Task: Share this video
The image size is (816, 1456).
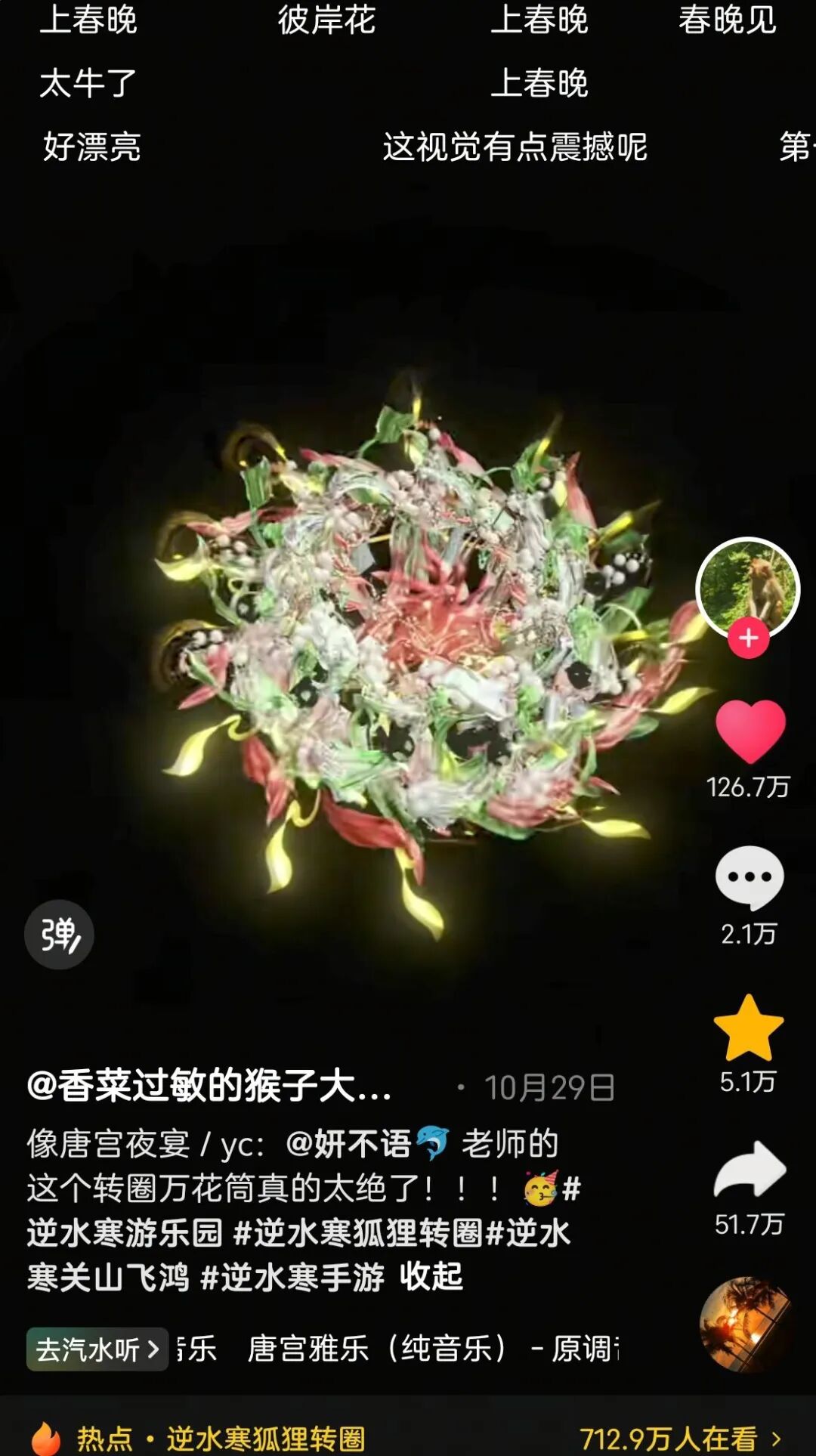Action: pos(750,1170)
